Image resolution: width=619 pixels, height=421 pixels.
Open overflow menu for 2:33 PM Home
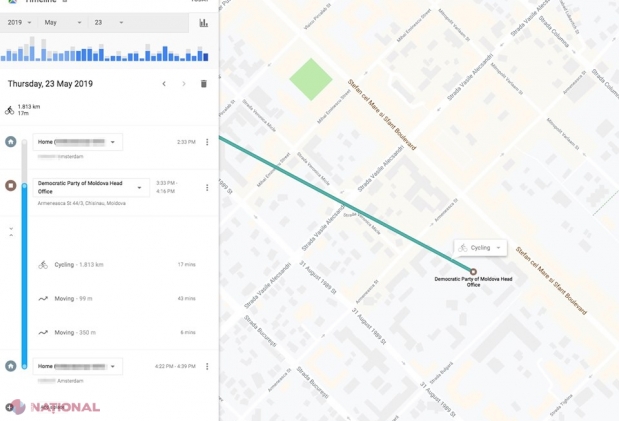207,142
